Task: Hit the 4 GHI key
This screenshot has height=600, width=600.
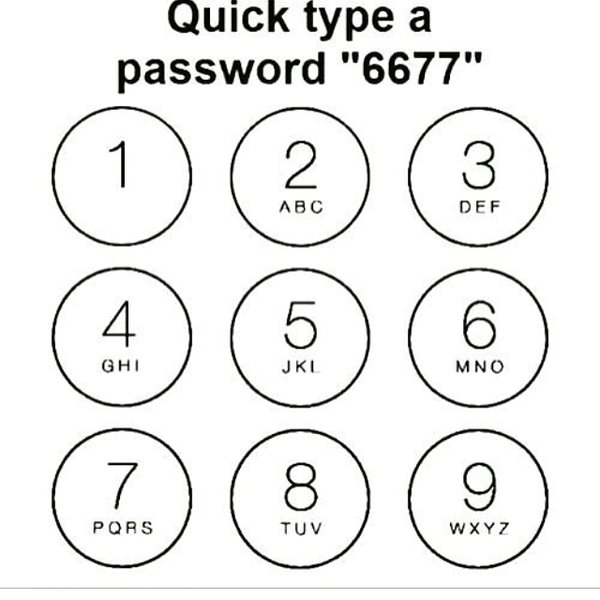Action: [120, 337]
